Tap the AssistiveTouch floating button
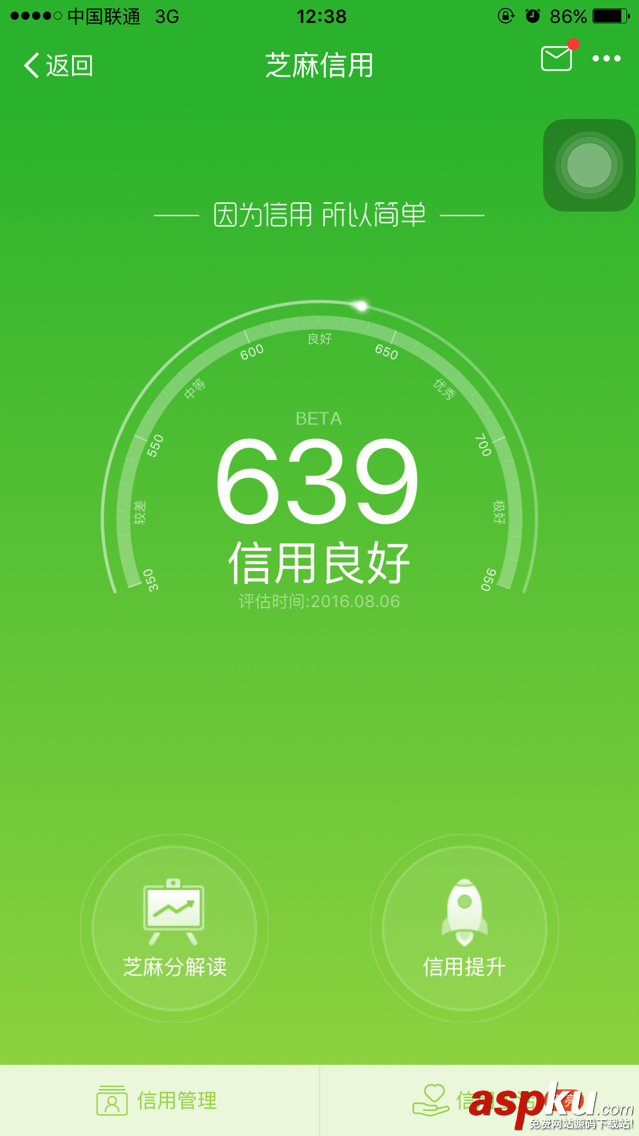The height and width of the screenshot is (1136, 639). 589,166
